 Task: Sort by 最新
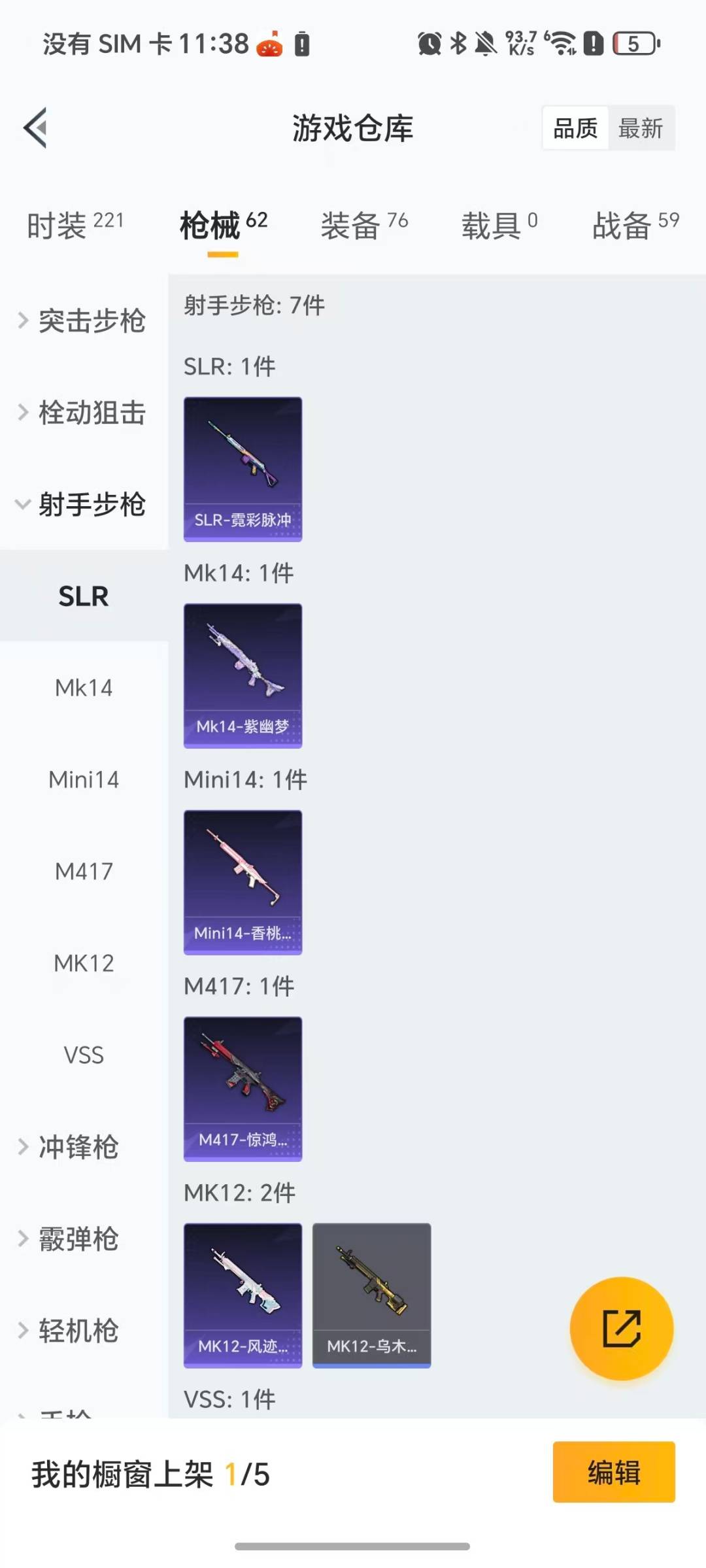click(641, 128)
